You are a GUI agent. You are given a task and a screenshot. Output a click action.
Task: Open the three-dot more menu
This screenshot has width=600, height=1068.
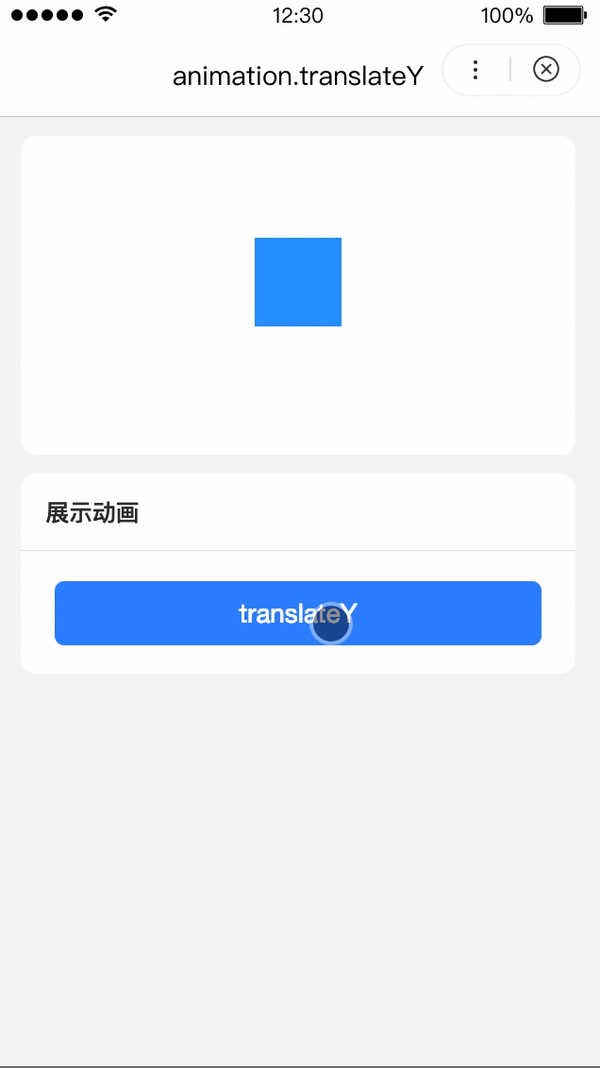475,69
